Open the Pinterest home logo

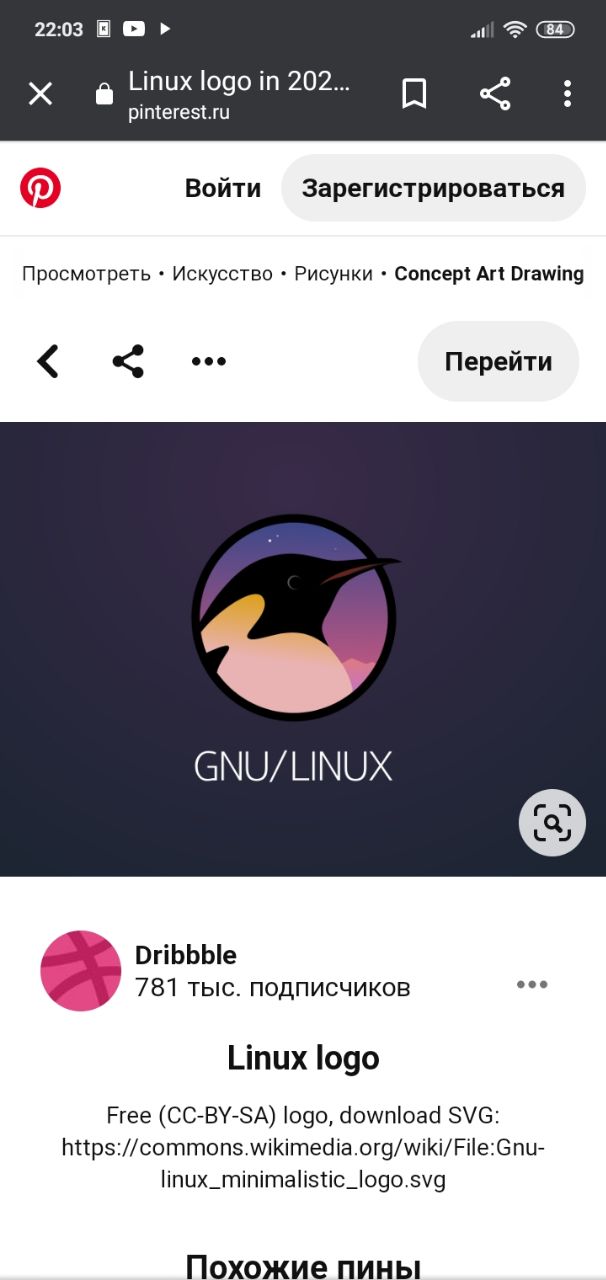pos(41,188)
